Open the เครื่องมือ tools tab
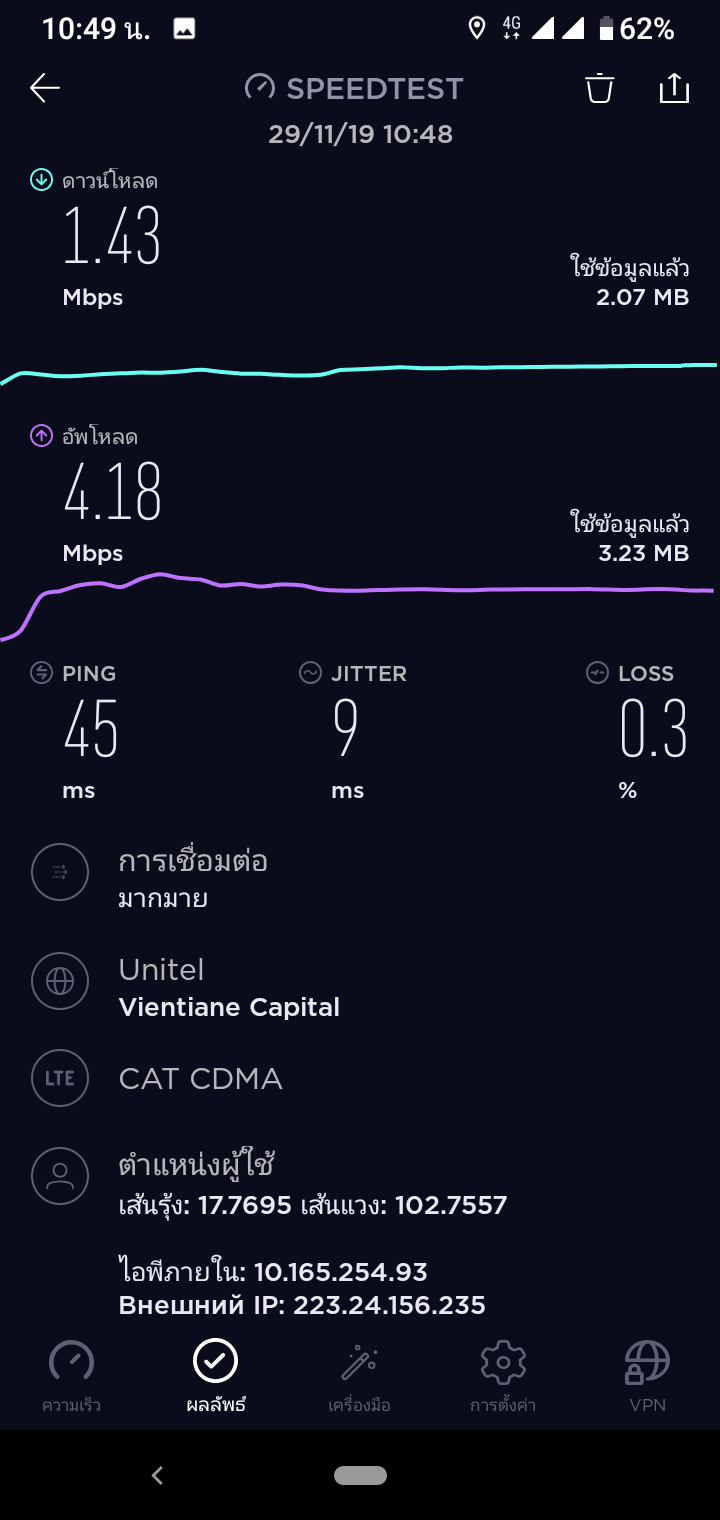Image resolution: width=720 pixels, height=1520 pixels. [359, 1376]
